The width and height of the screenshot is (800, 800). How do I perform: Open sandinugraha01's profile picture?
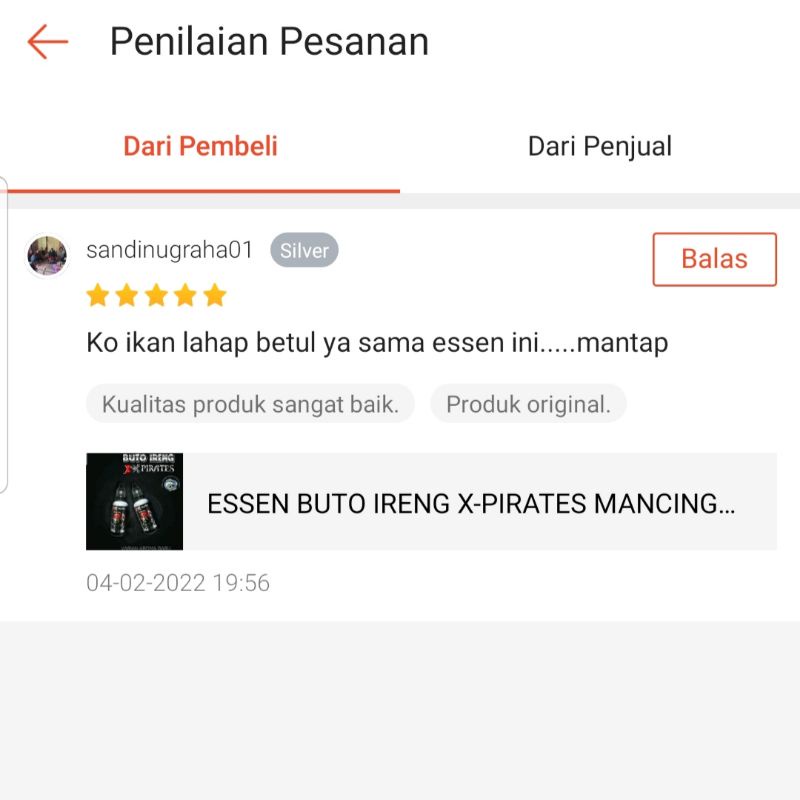tap(47, 256)
